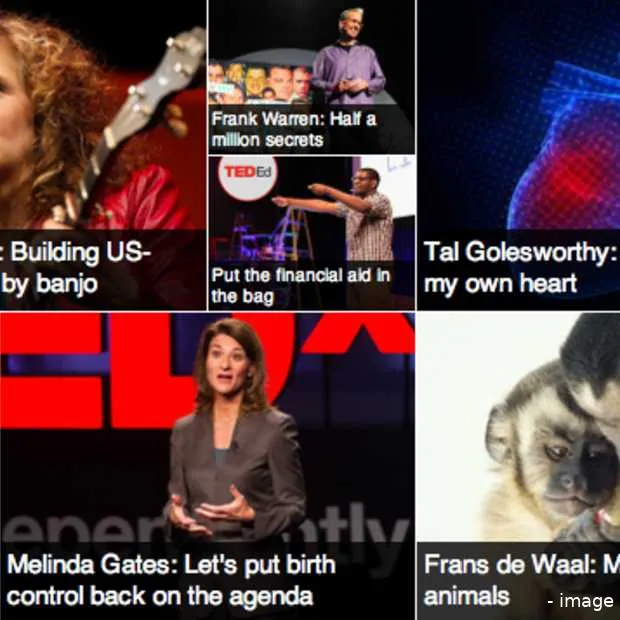Open the Frans de Waal animals talk
The width and height of the screenshot is (620, 620).
coord(518,465)
